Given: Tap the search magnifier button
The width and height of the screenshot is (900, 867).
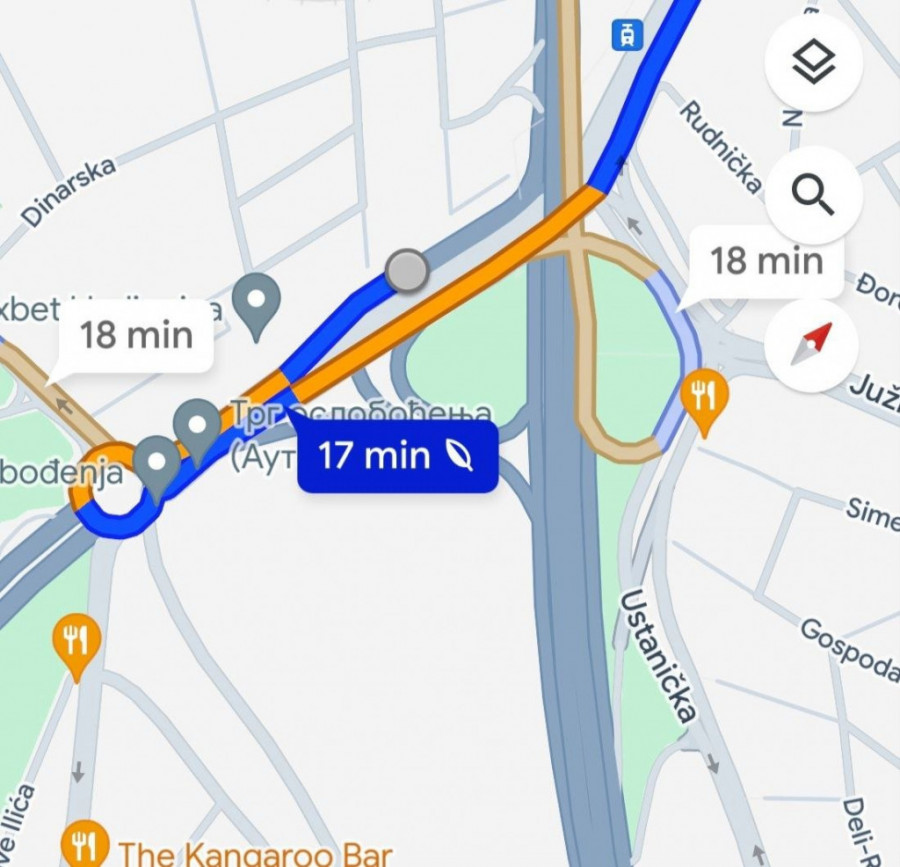Looking at the screenshot, I should point(813,195).
